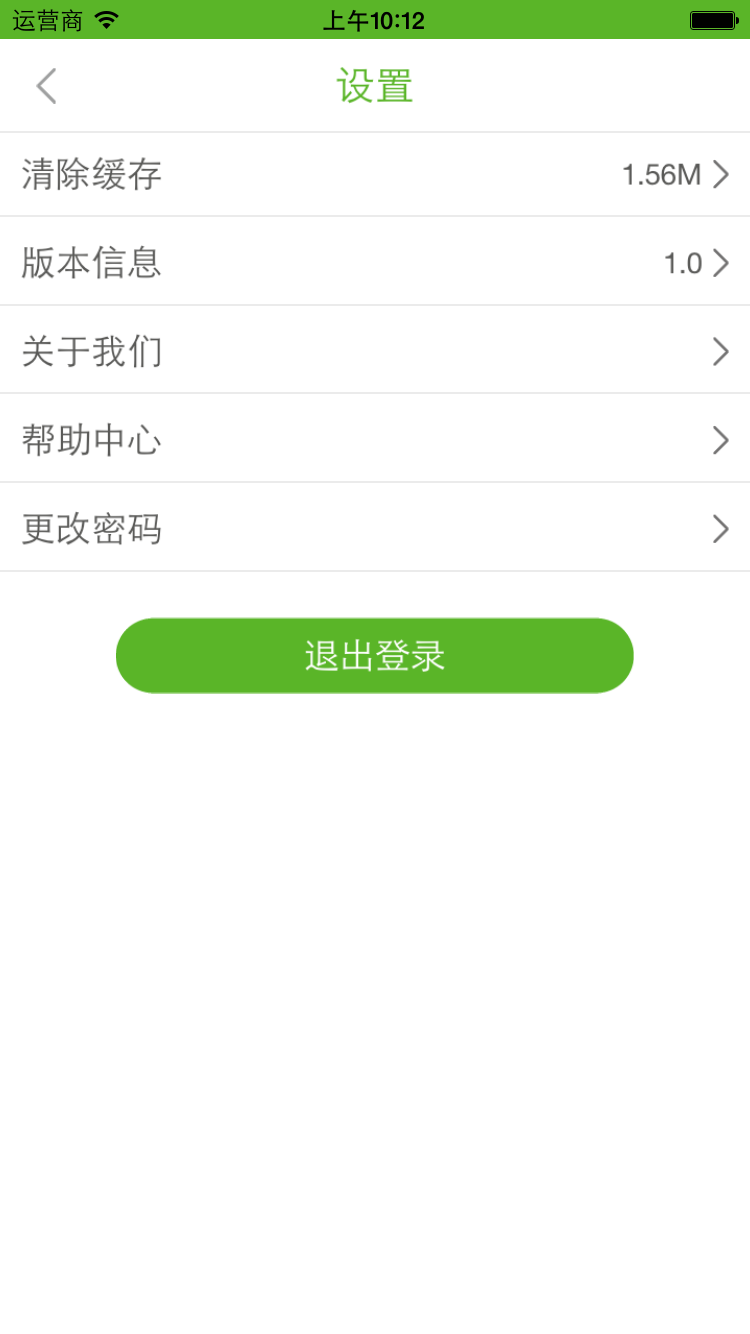Expand the 版本信息 entry via arrow

click(721, 263)
